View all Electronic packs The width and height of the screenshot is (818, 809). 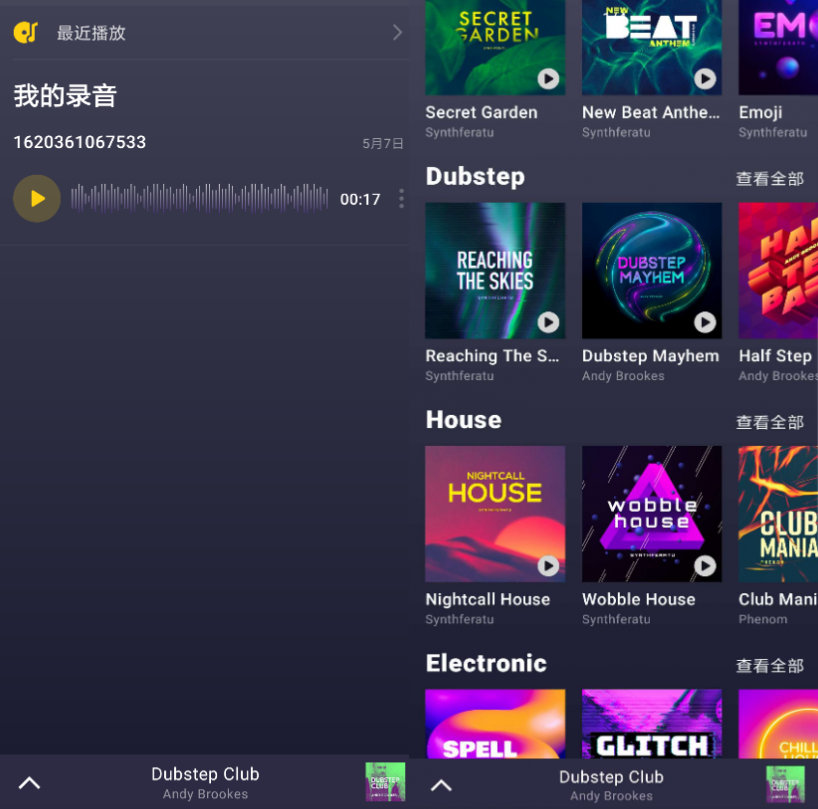point(769,666)
